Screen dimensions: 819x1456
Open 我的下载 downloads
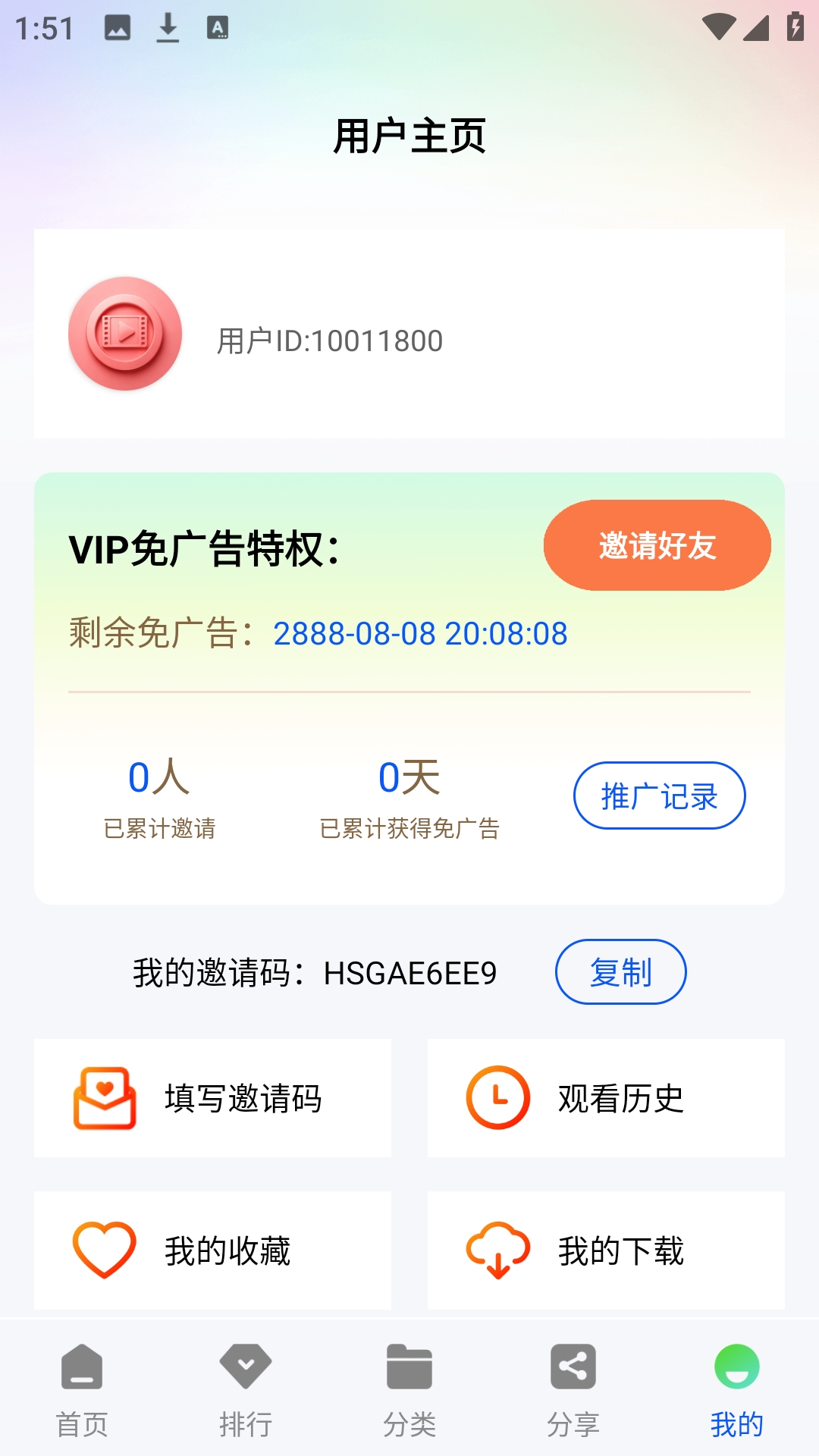click(605, 1250)
